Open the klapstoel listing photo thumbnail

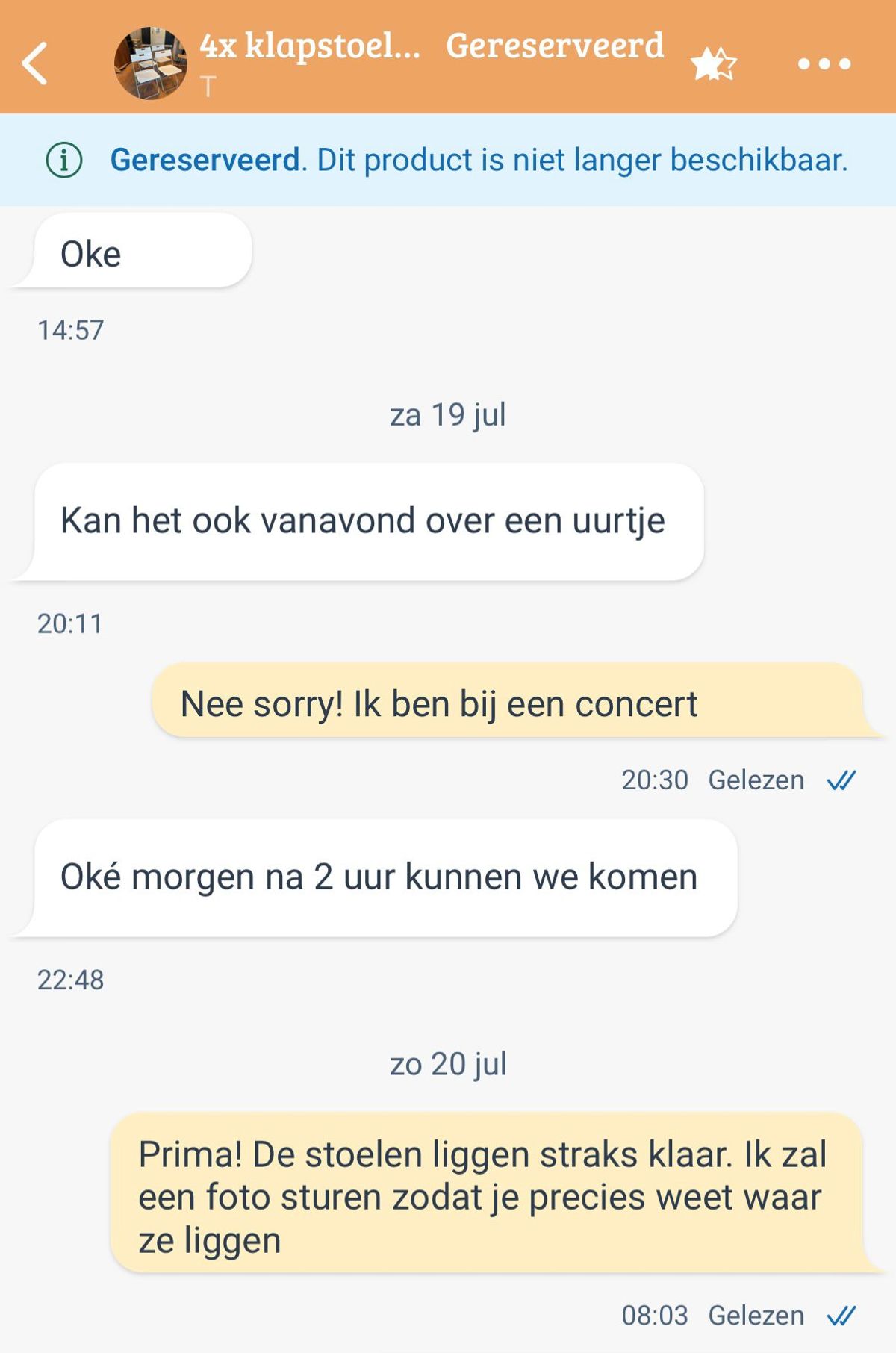[151, 63]
